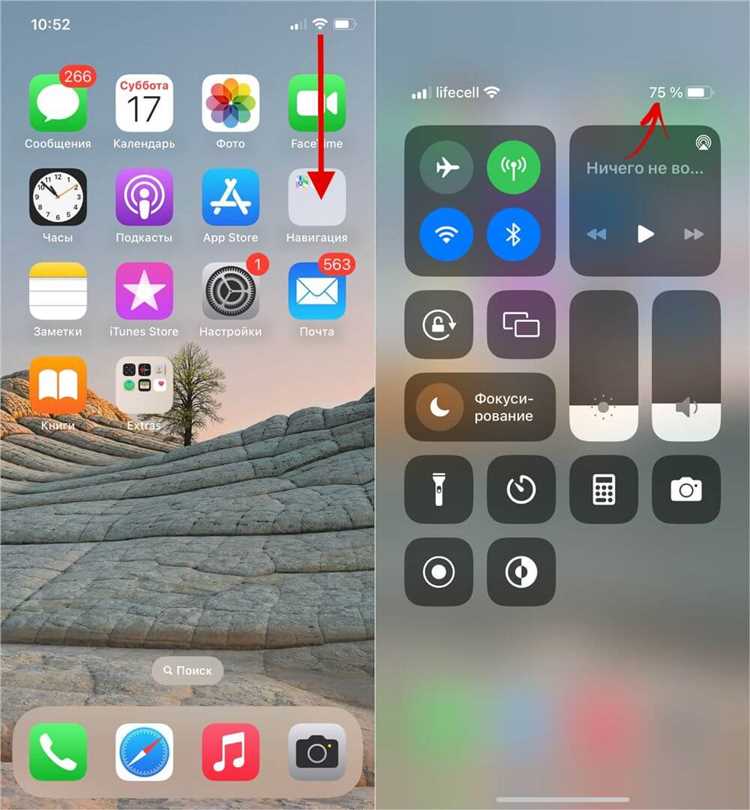Toggle the rotation lock
750x810 pixels.
(438, 324)
